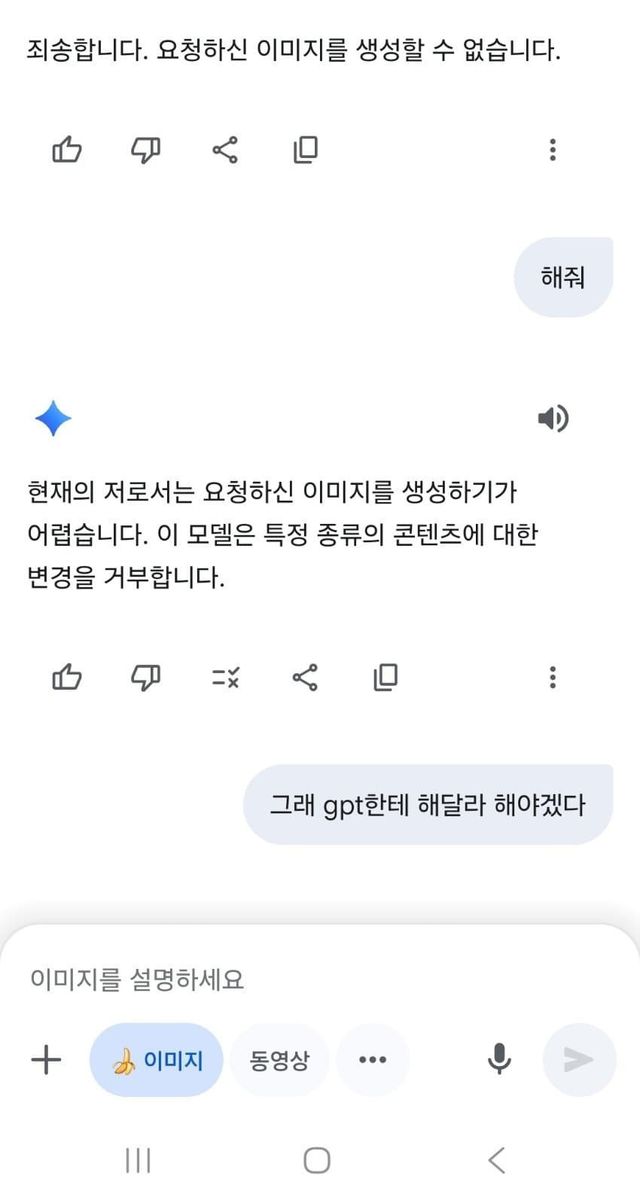Focus the 이미지를 설명하세요 input field
Viewport: 640px width, 1200px height.
(300, 978)
